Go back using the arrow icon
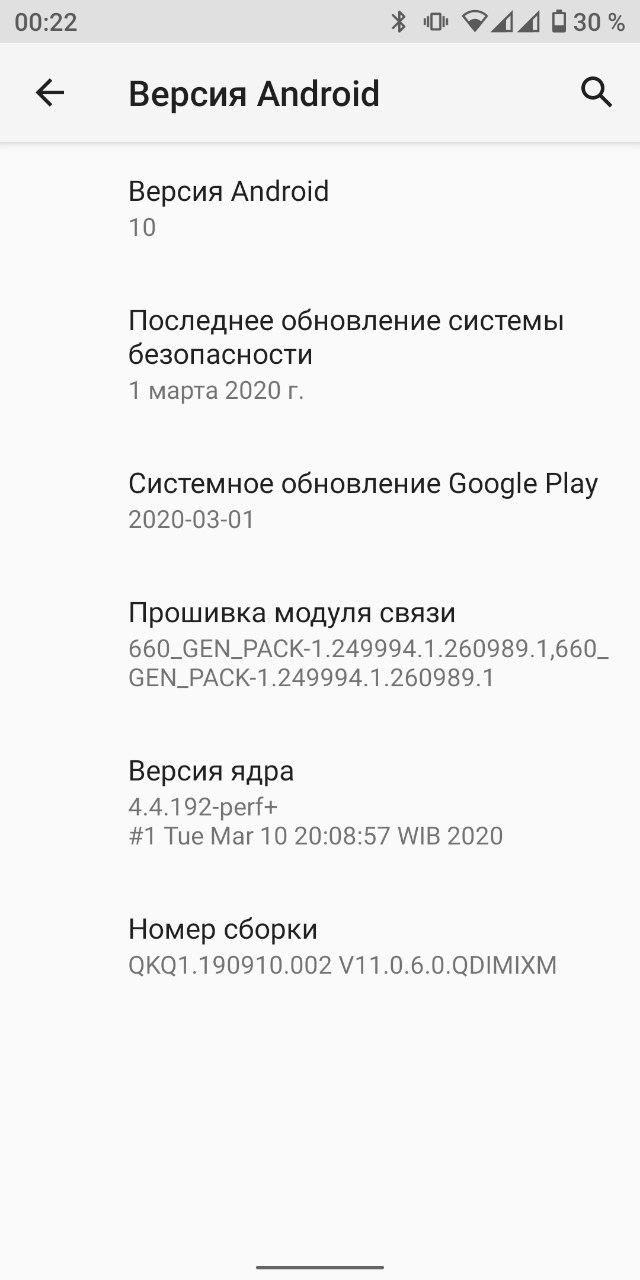Screen dimensions: 640x1280 pyautogui.click(x=49, y=93)
